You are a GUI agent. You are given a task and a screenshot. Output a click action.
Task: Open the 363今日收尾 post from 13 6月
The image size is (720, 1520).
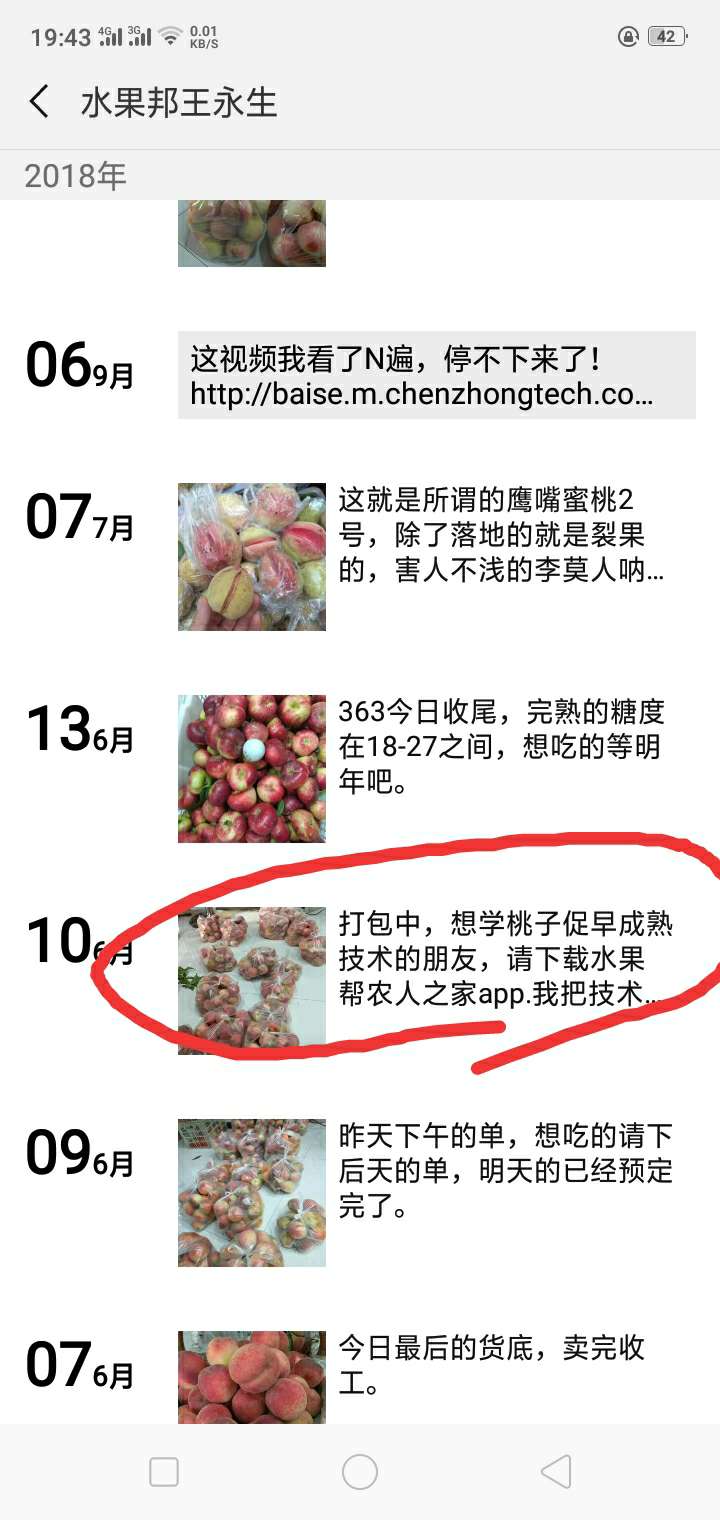436,769
